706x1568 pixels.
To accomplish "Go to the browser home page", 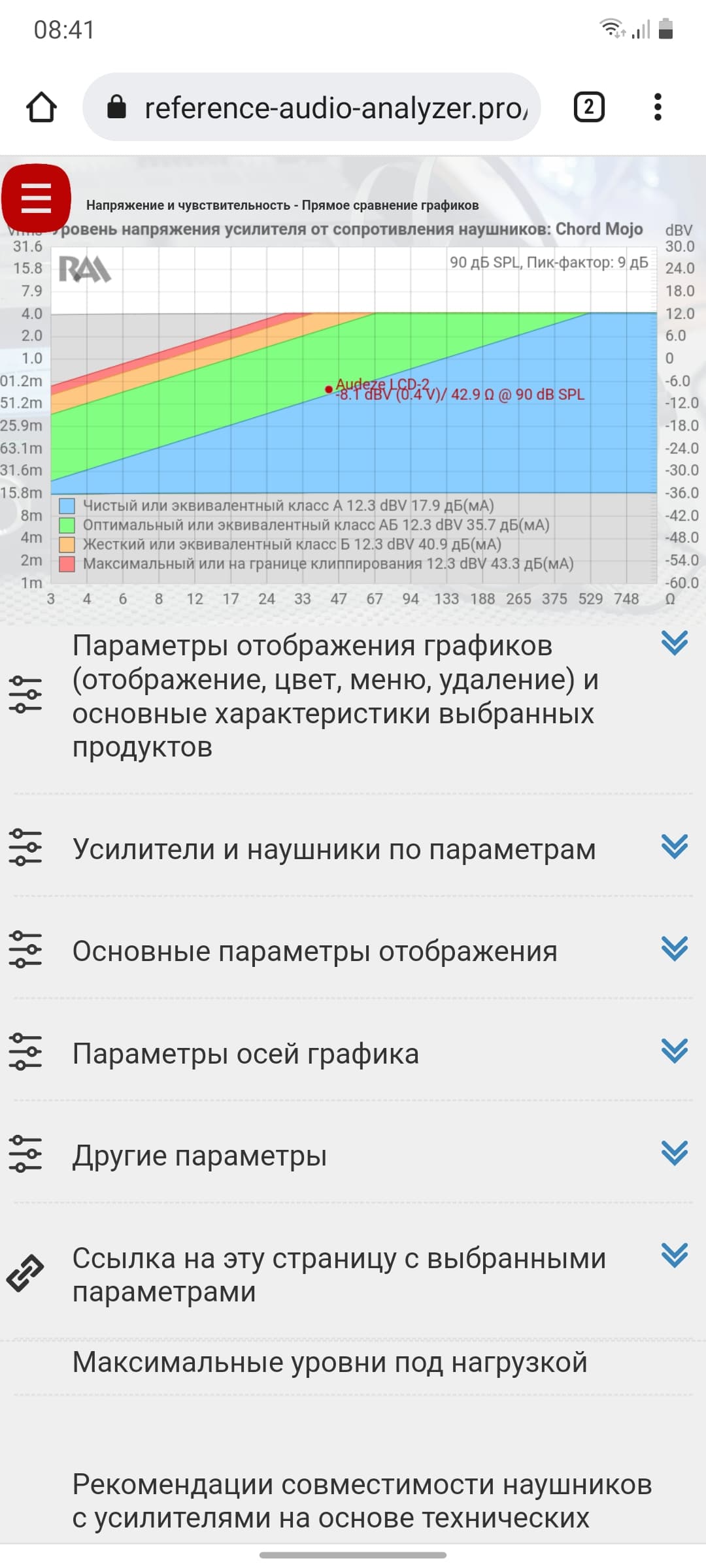I will pyautogui.click(x=41, y=107).
